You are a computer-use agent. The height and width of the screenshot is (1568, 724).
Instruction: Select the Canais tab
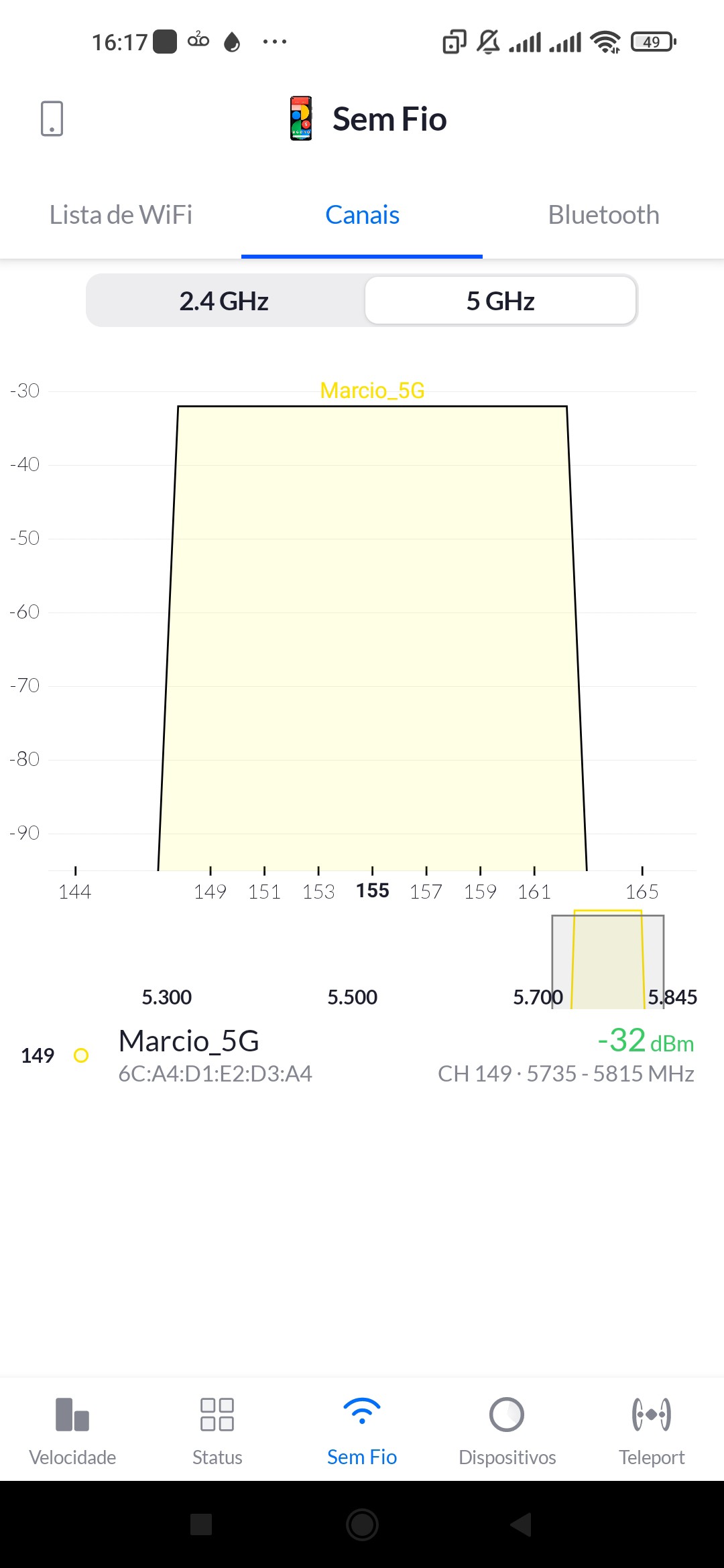[x=362, y=215]
